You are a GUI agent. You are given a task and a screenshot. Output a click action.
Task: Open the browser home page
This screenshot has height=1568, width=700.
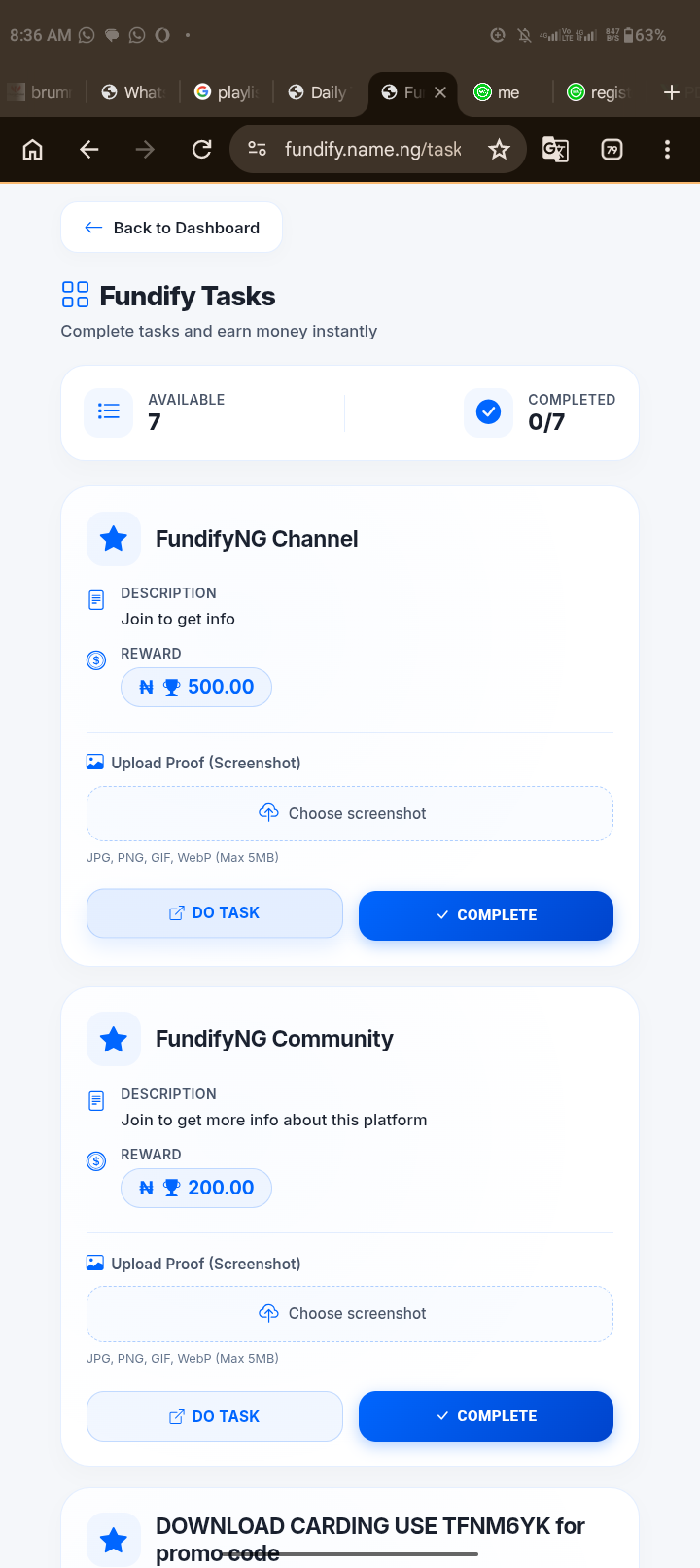pos(33,149)
